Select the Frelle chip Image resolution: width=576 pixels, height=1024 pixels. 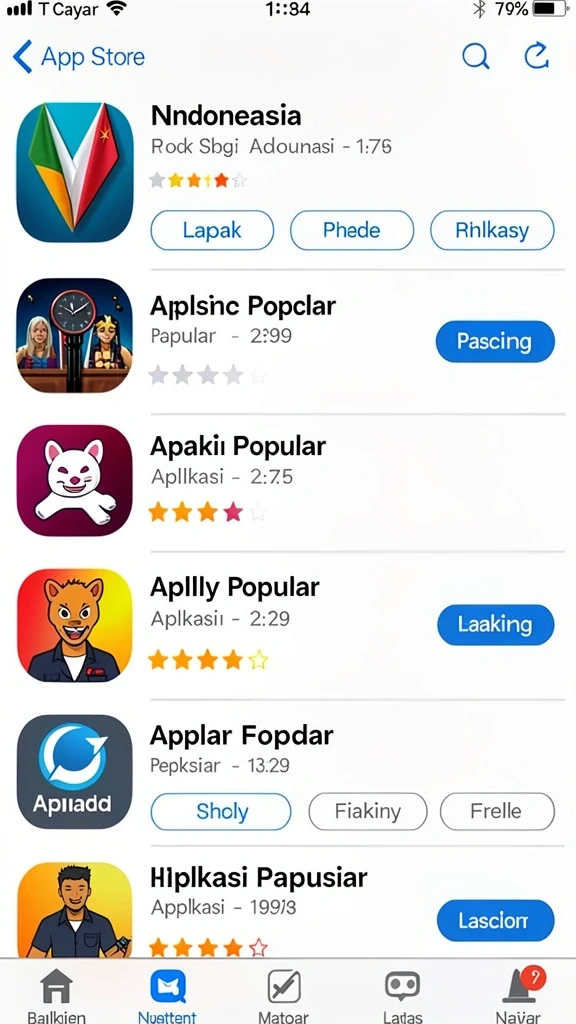pos(498,812)
